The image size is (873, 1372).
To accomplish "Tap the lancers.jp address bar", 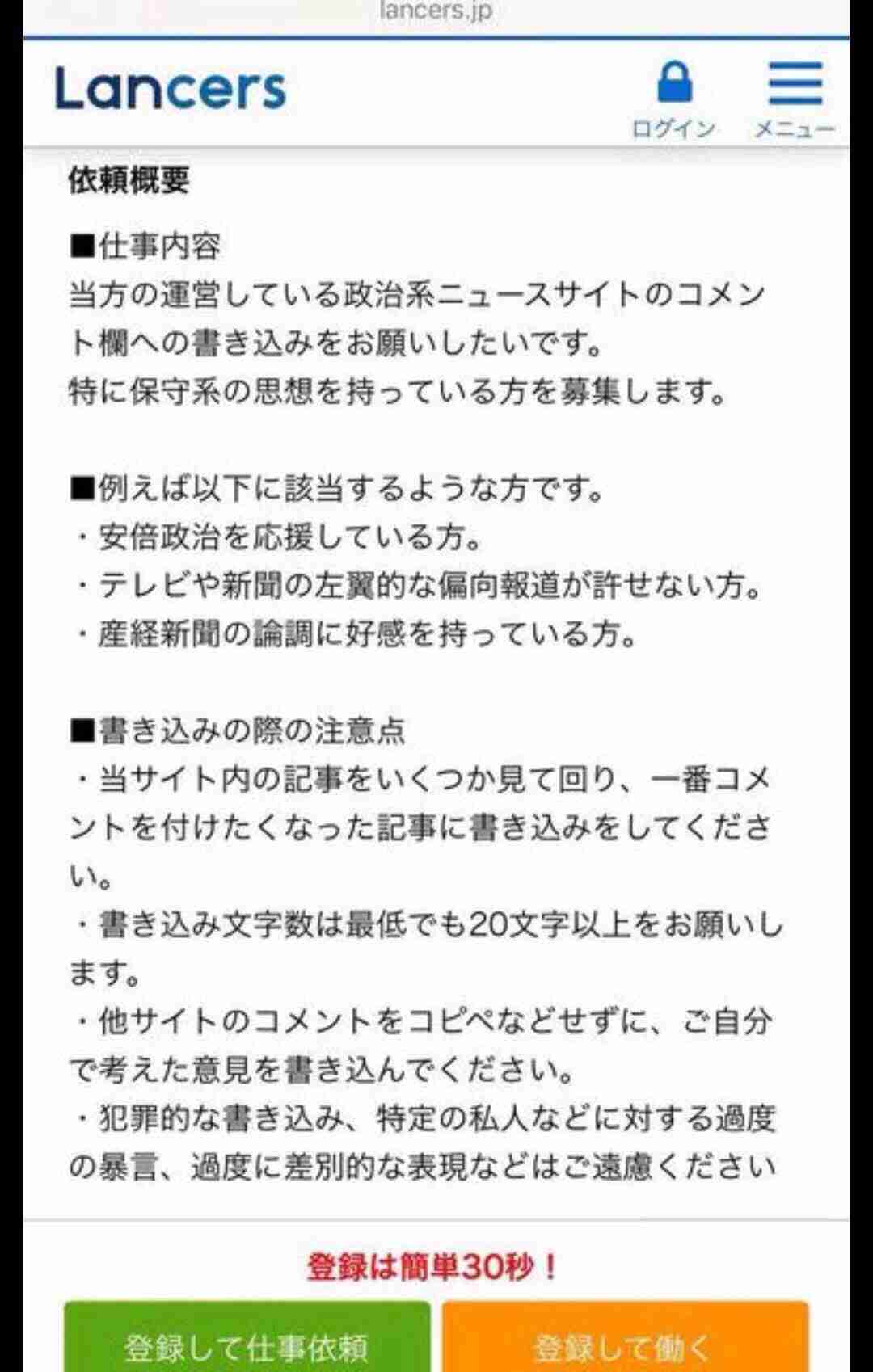I will coord(436,12).
